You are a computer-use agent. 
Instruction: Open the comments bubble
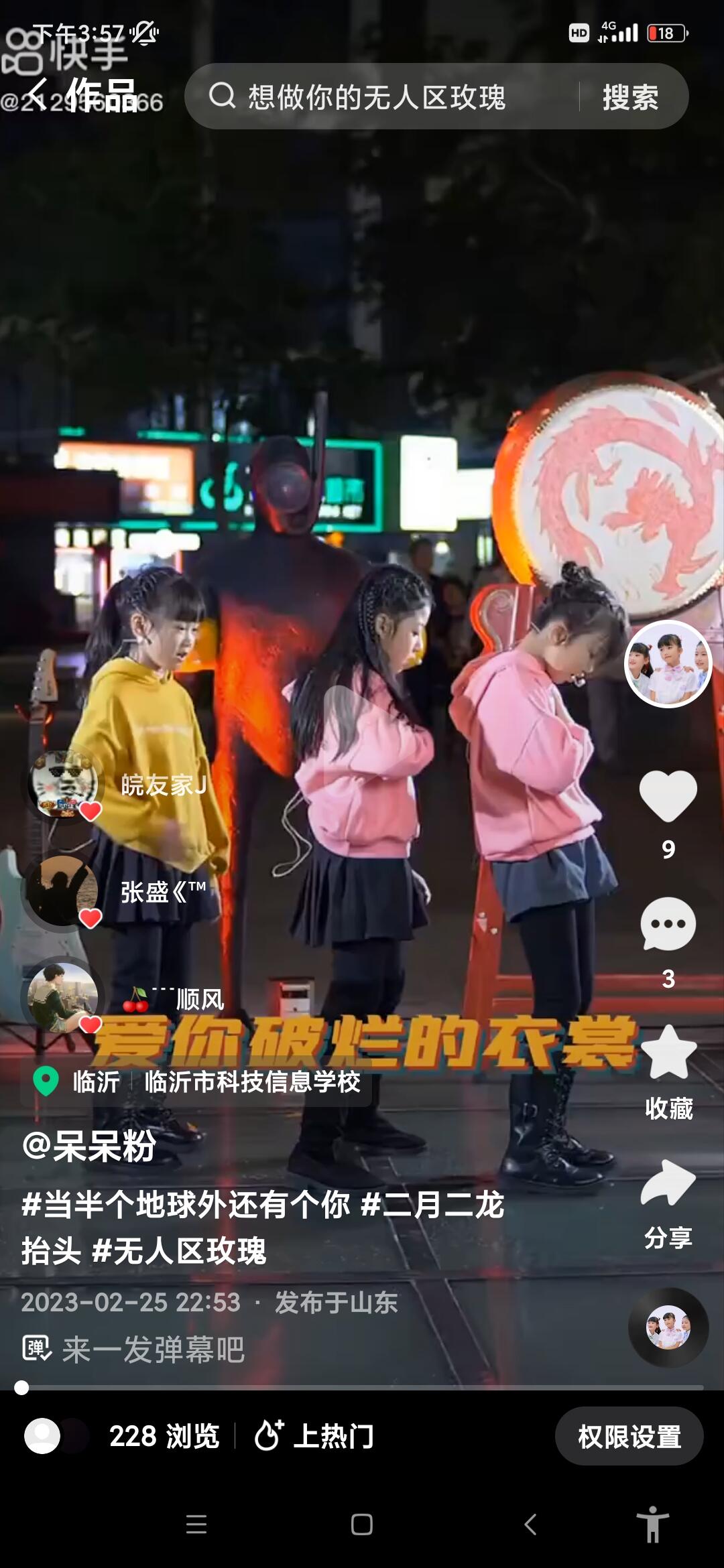668,924
